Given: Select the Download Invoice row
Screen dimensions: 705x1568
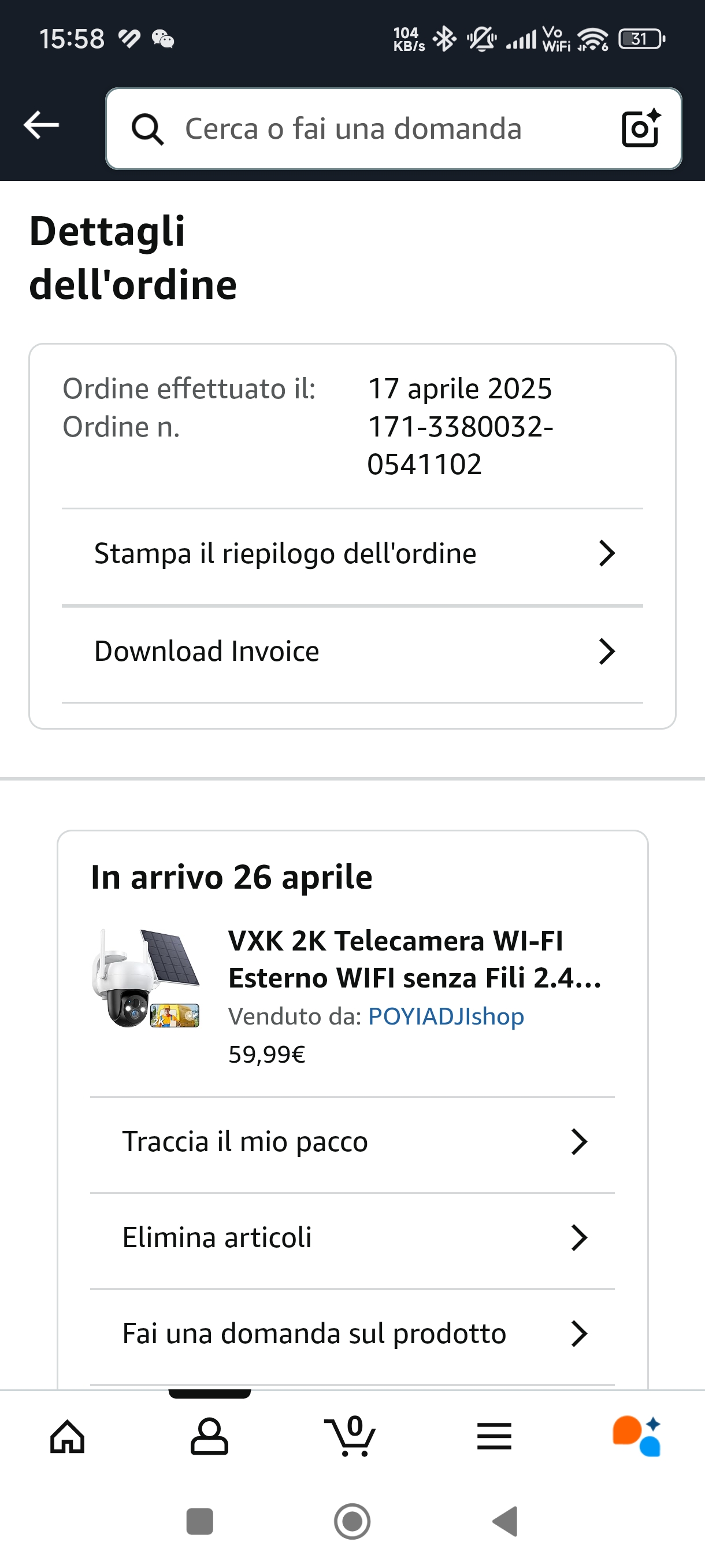Looking at the screenshot, I should click(352, 652).
